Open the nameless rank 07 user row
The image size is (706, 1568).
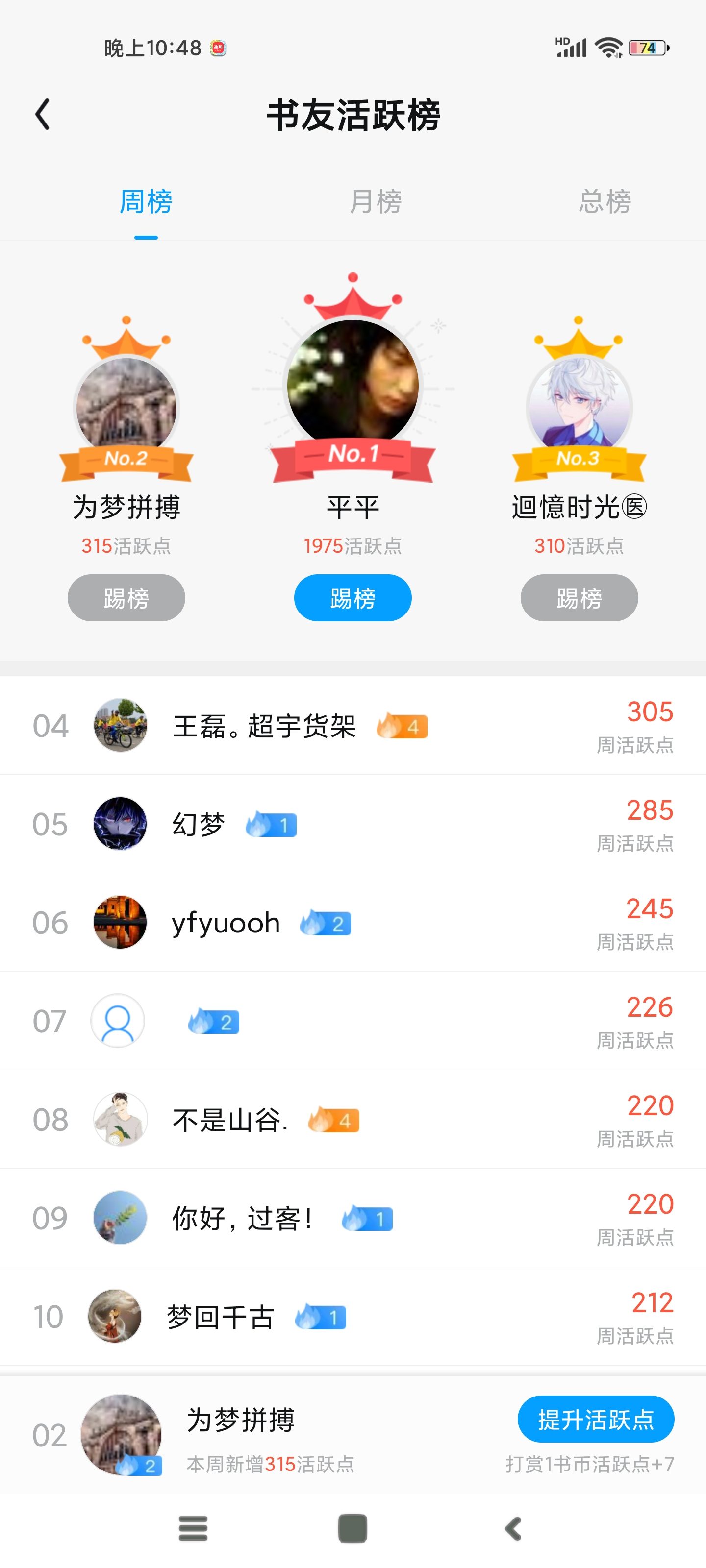click(353, 1021)
